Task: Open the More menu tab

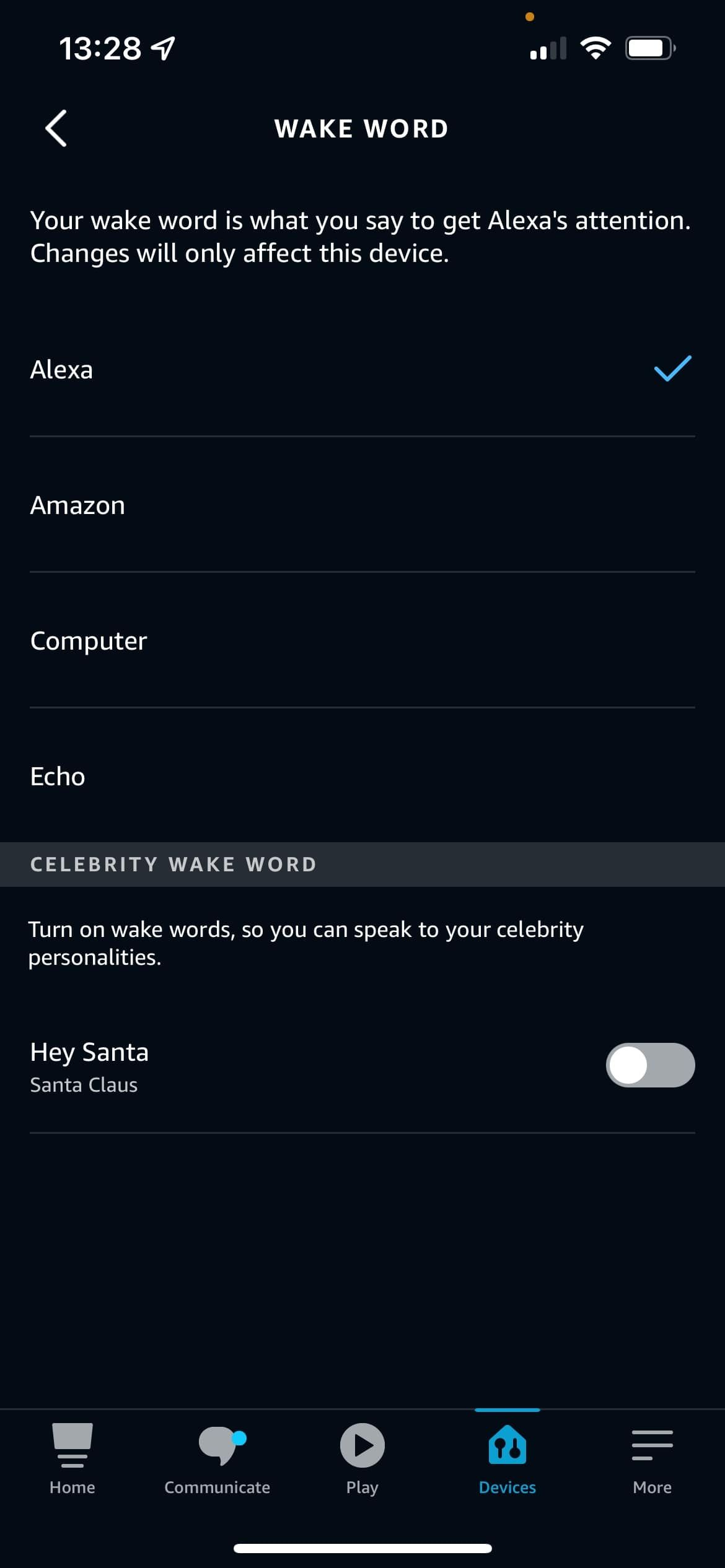Action: [652, 1459]
